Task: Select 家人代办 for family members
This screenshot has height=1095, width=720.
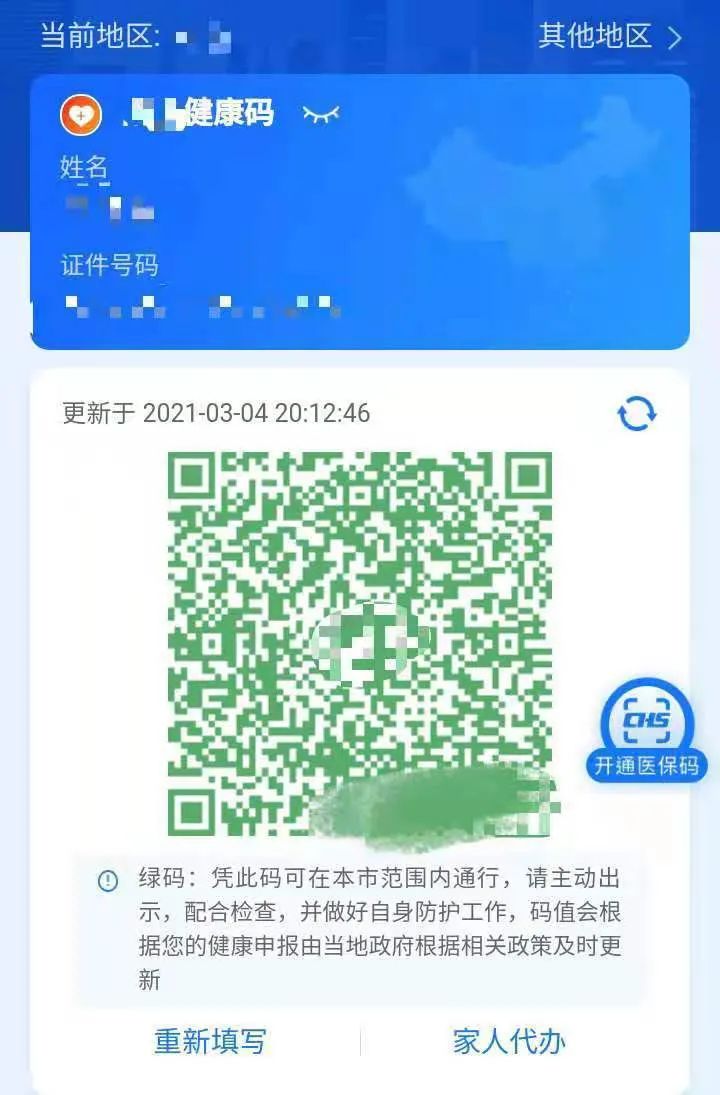Action: tap(509, 1041)
